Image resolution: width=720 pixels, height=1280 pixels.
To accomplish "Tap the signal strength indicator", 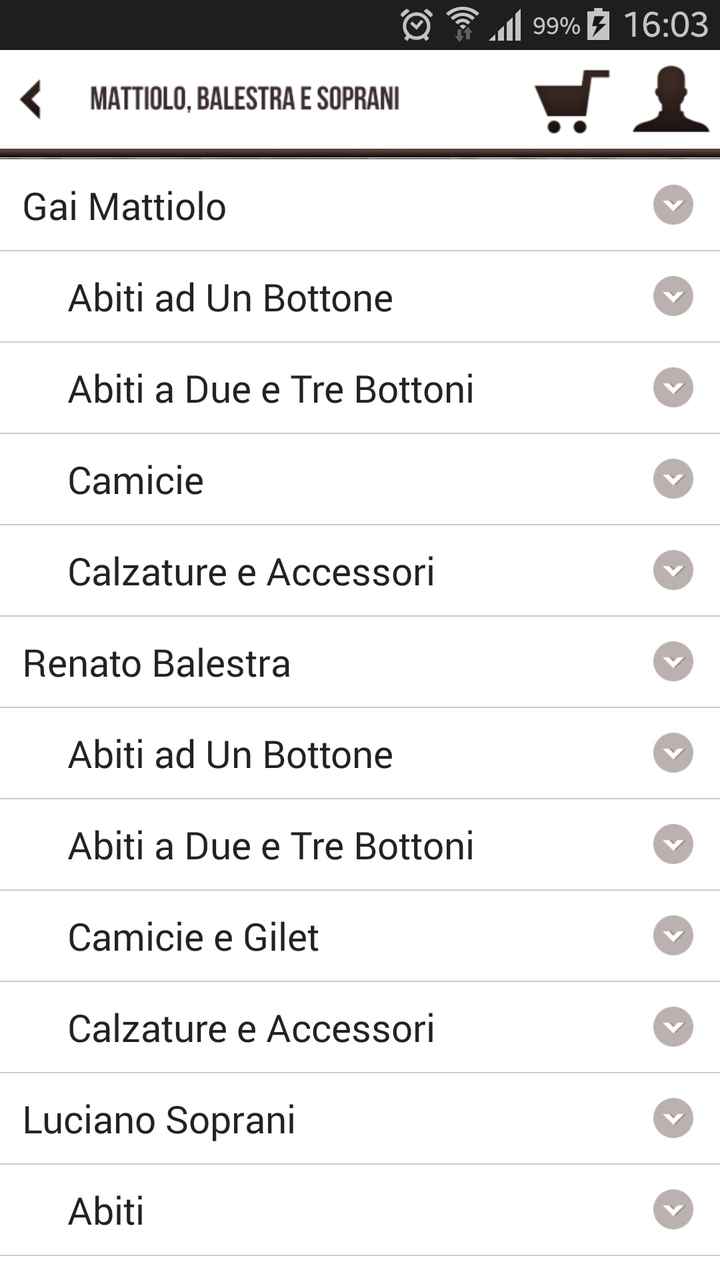I will coord(510,25).
